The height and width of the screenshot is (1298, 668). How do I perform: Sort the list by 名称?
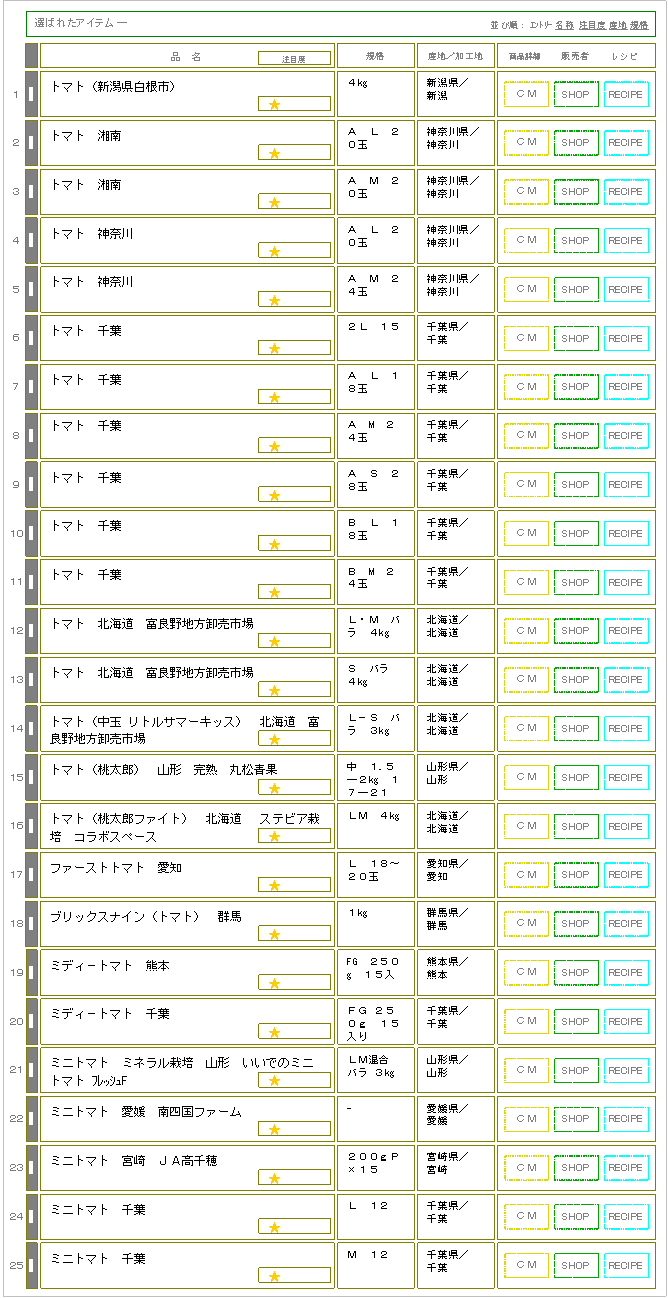tap(564, 24)
